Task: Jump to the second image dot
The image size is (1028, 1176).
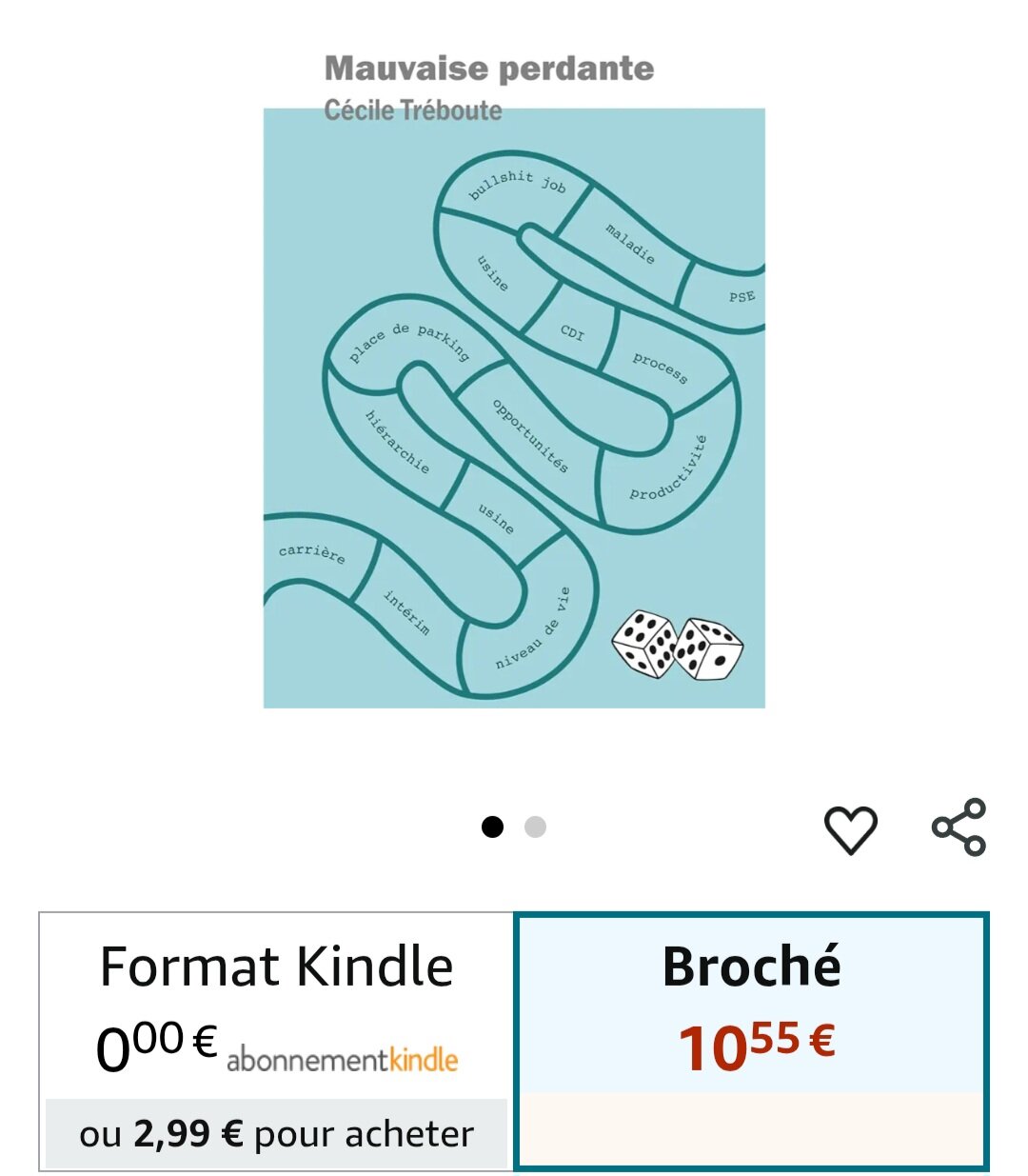Action: point(535,827)
